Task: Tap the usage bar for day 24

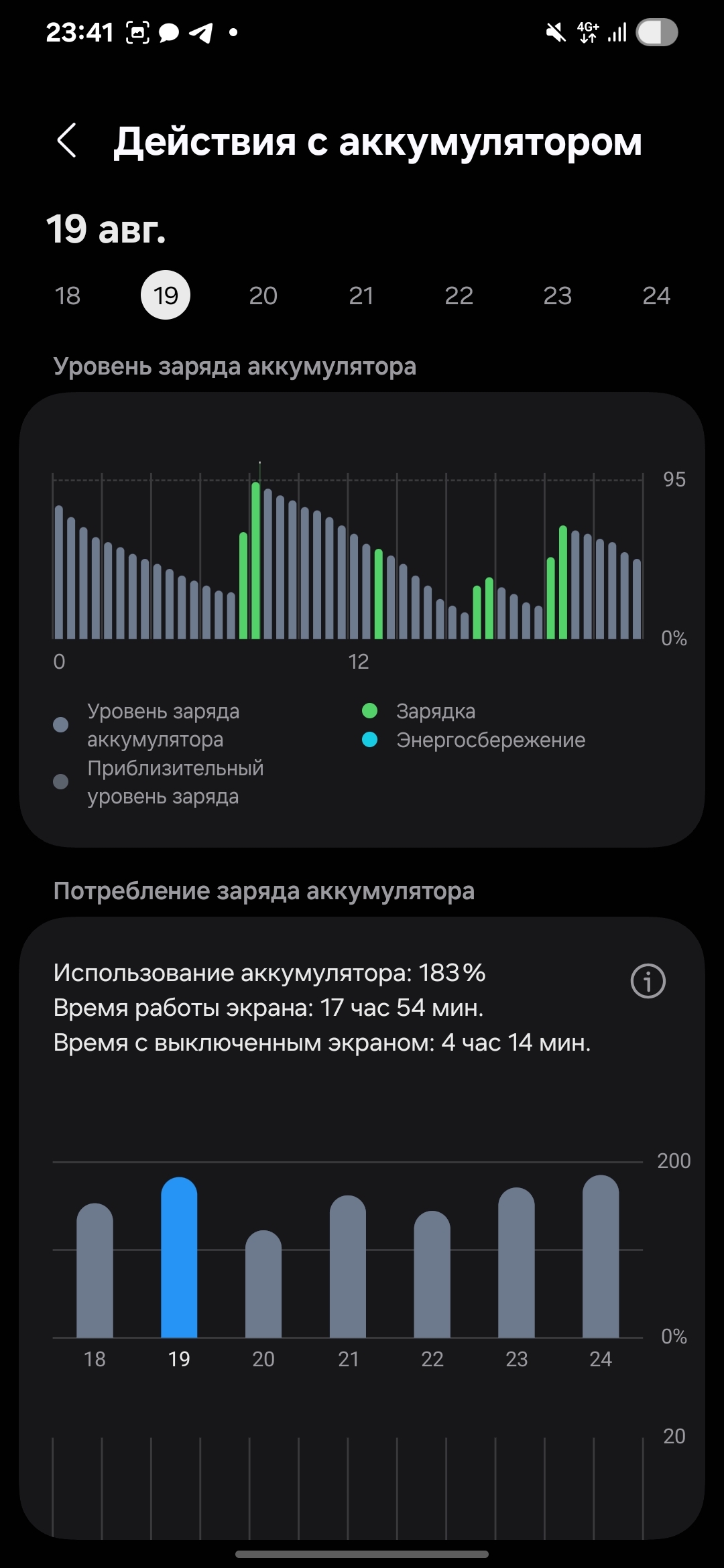Action: coord(601,1256)
